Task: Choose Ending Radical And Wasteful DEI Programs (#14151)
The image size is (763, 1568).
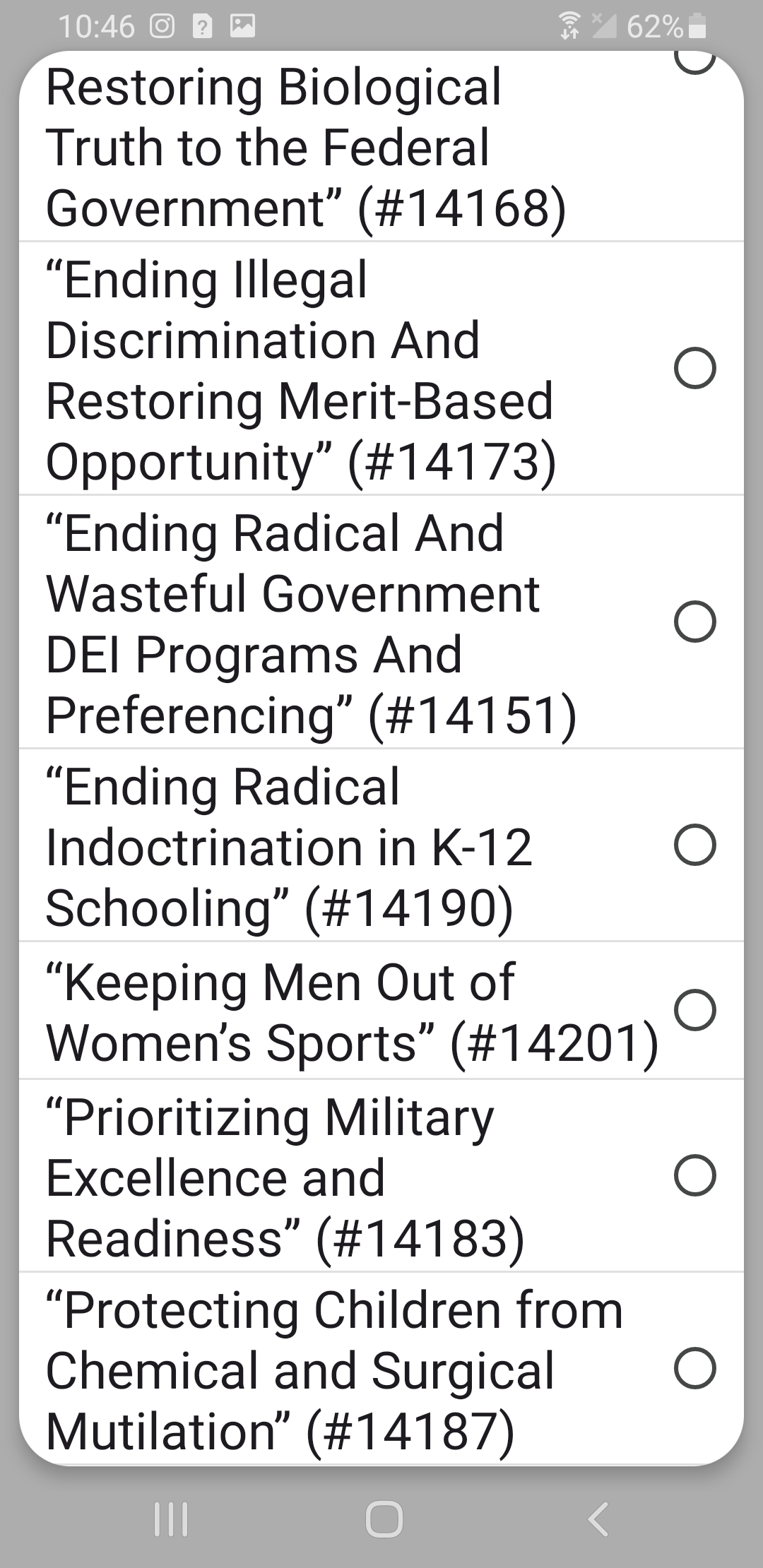Action: click(x=381, y=622)
